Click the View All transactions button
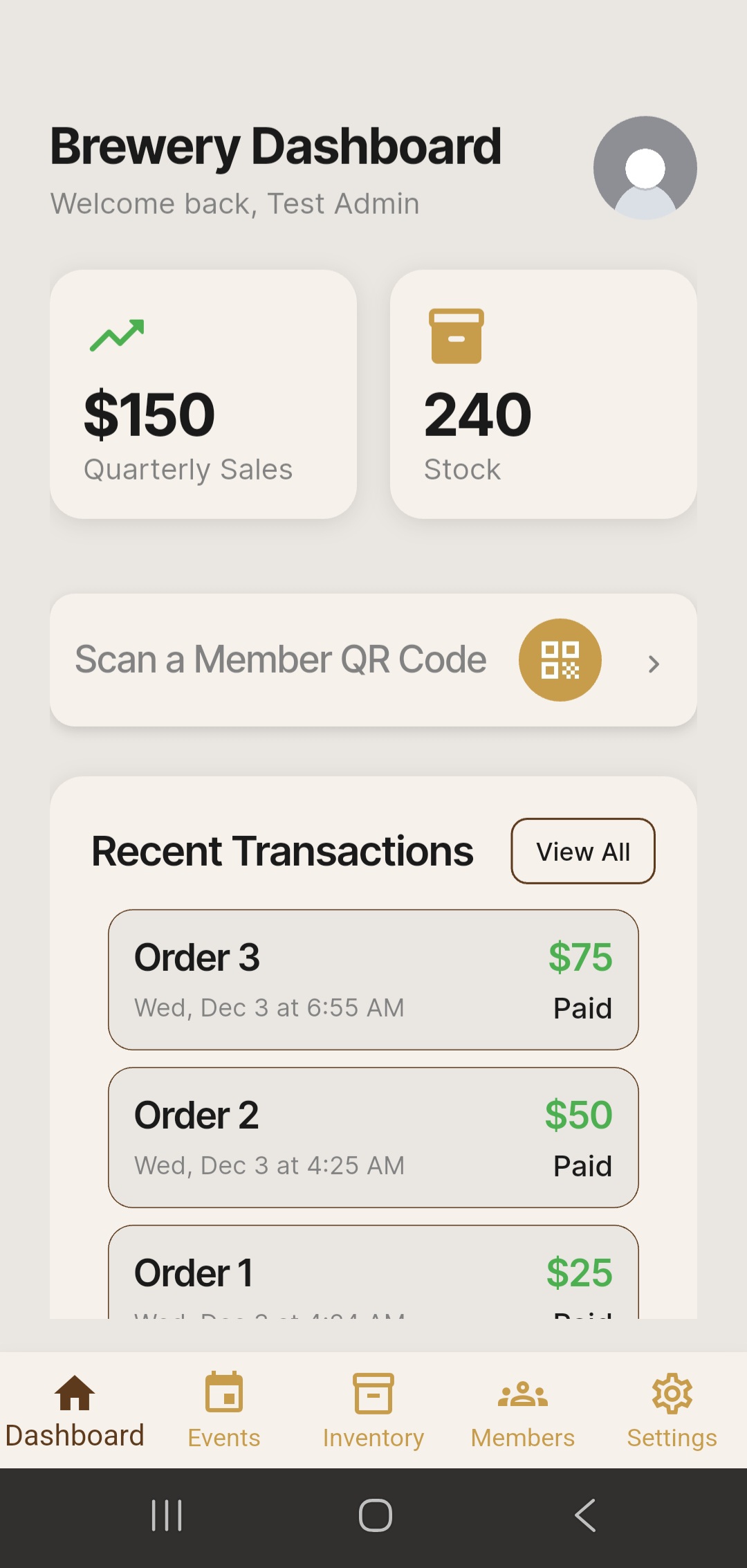The width and height of the screenshot is (747, 1568). click(x=582, y=851)
